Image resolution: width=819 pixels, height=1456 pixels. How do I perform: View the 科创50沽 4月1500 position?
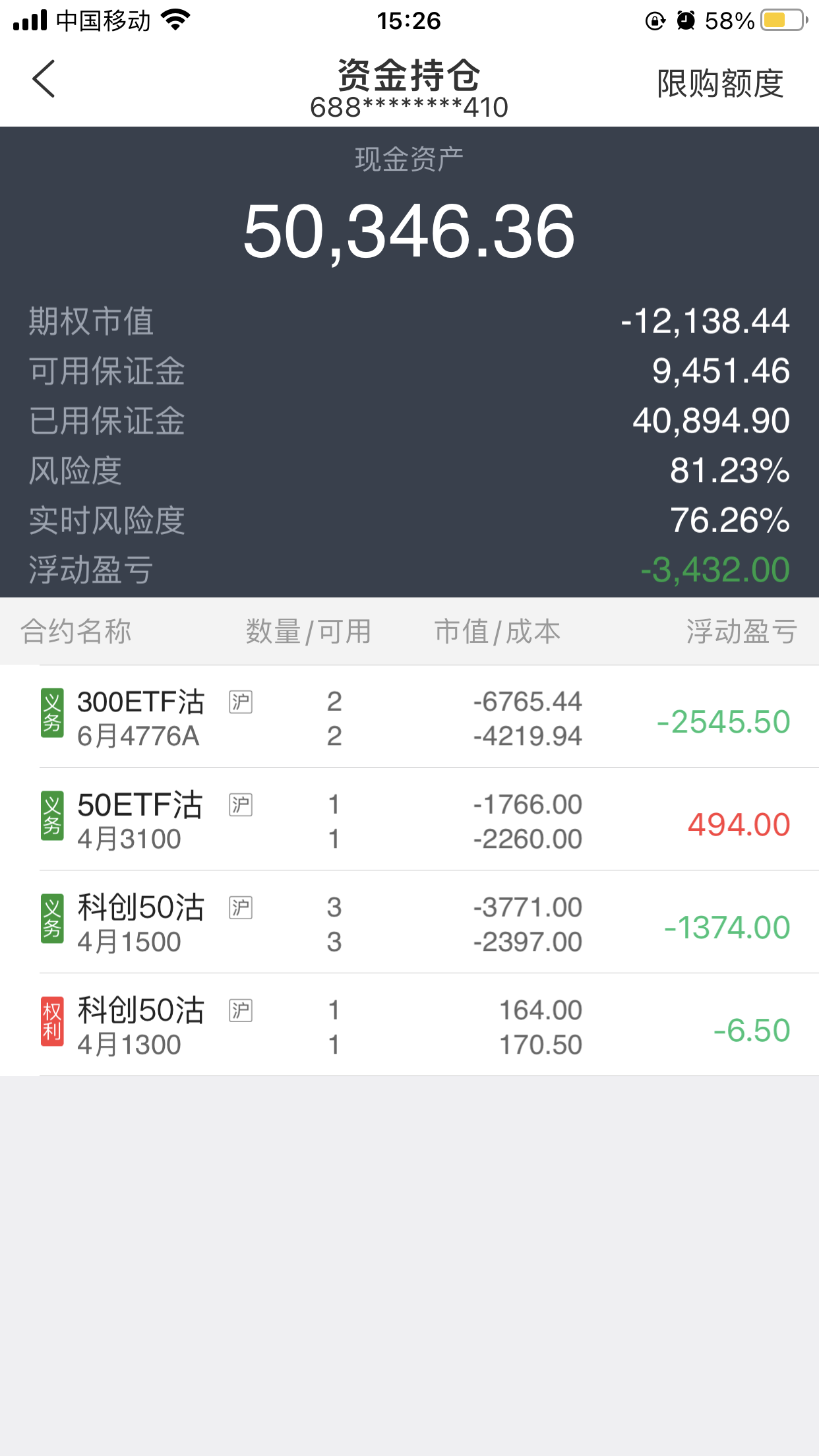coord(409,924)
